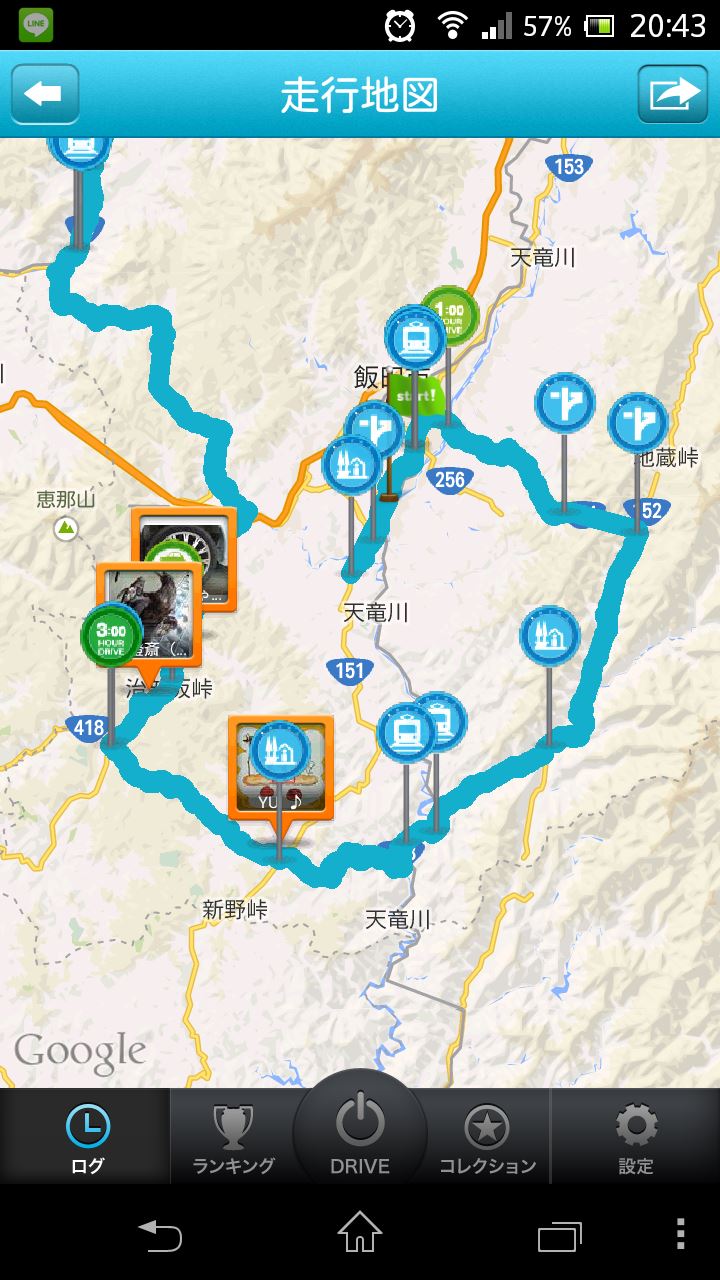Open the YU music thumbnail pin
This screenshot has height=1280, width=720.
pos(280,766)
